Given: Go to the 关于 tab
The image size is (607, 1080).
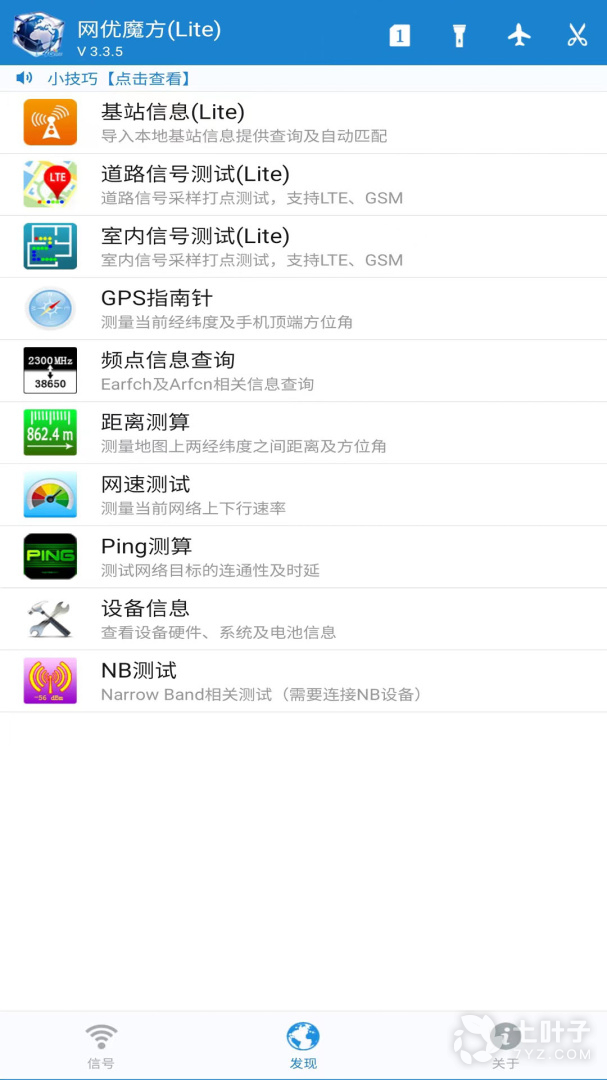Looking at the screenshot, I should 505,1045.
